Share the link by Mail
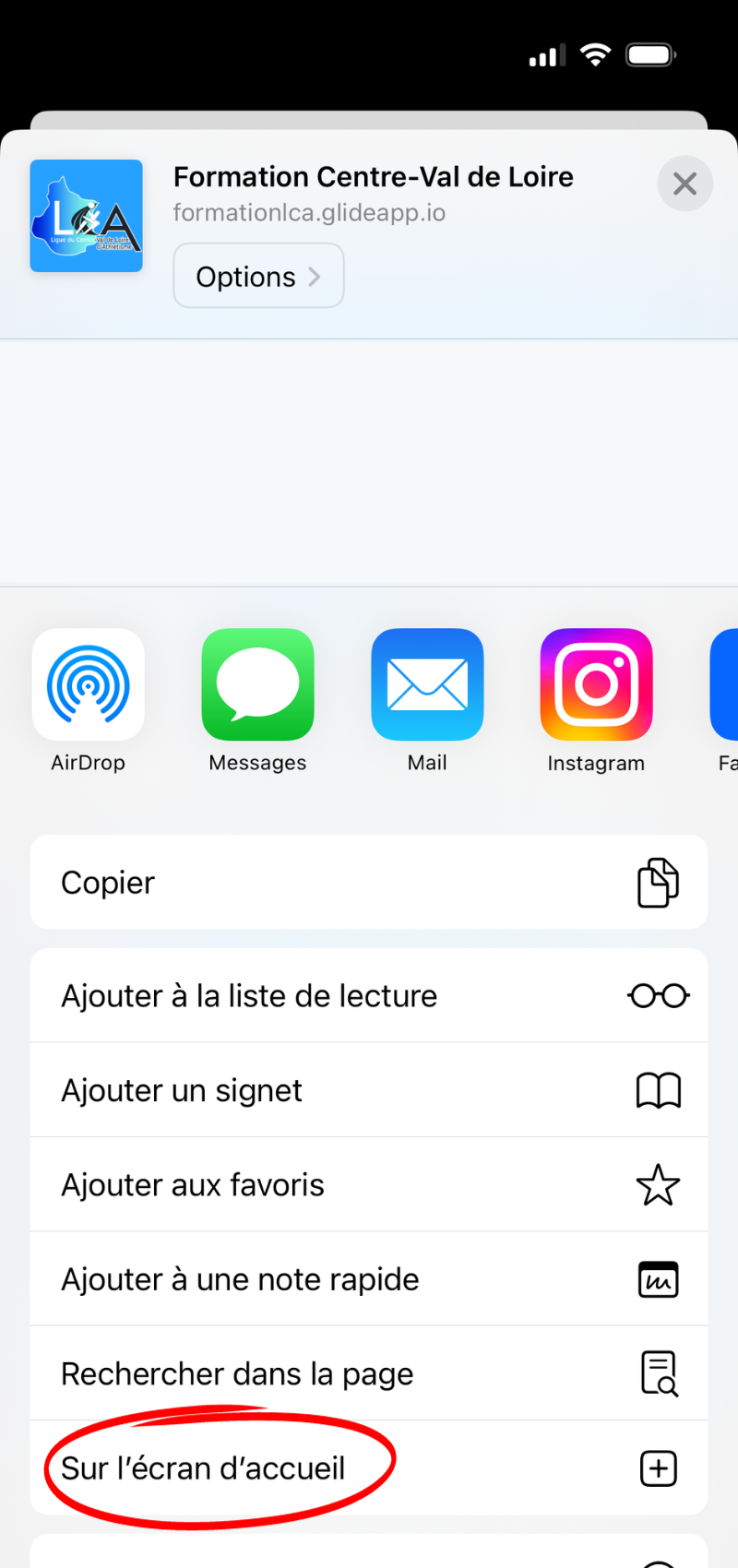 pos(427,685)
